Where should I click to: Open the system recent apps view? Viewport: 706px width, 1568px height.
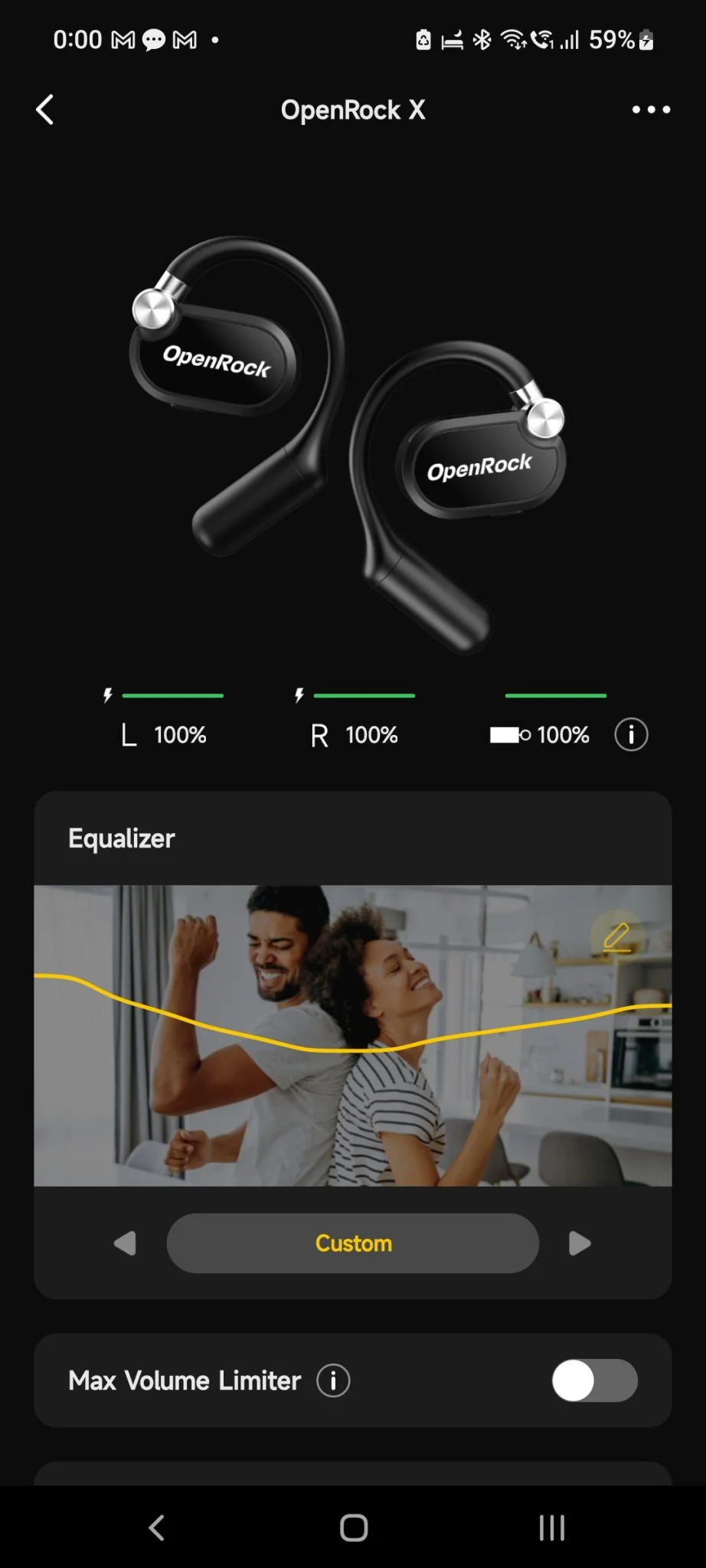551,1527
